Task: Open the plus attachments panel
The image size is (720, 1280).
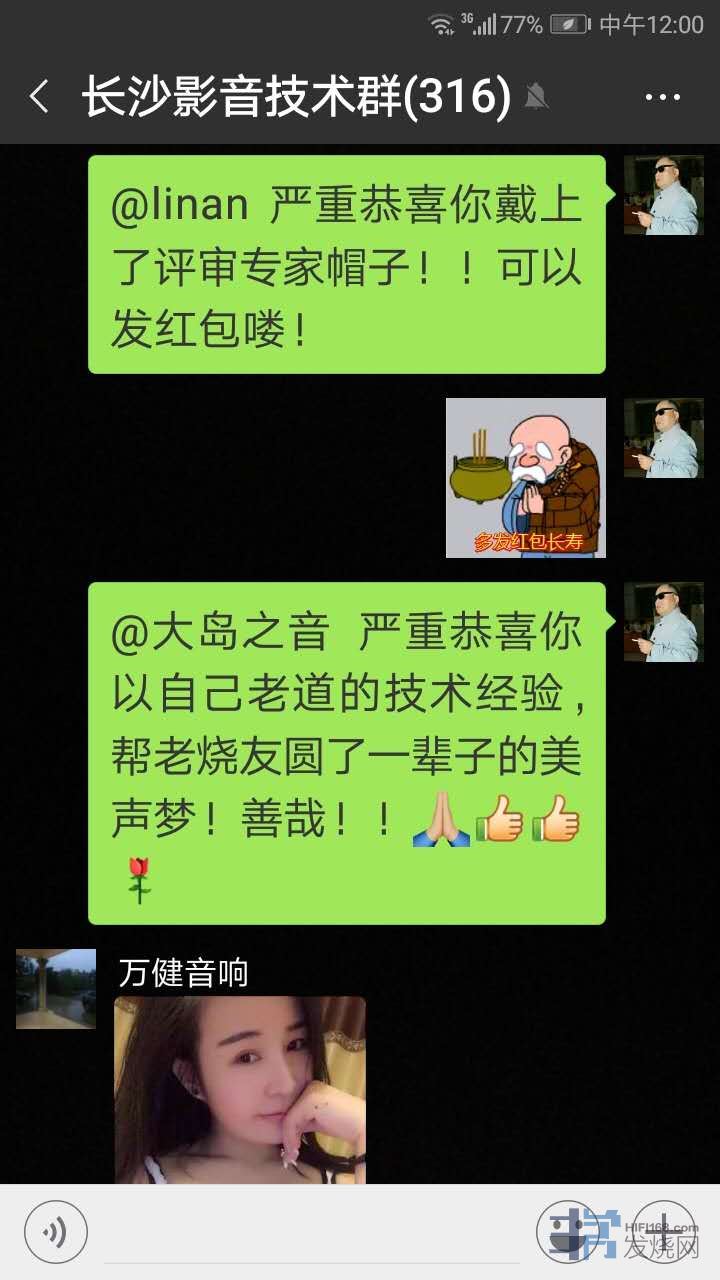Action: click(664, 1232)
